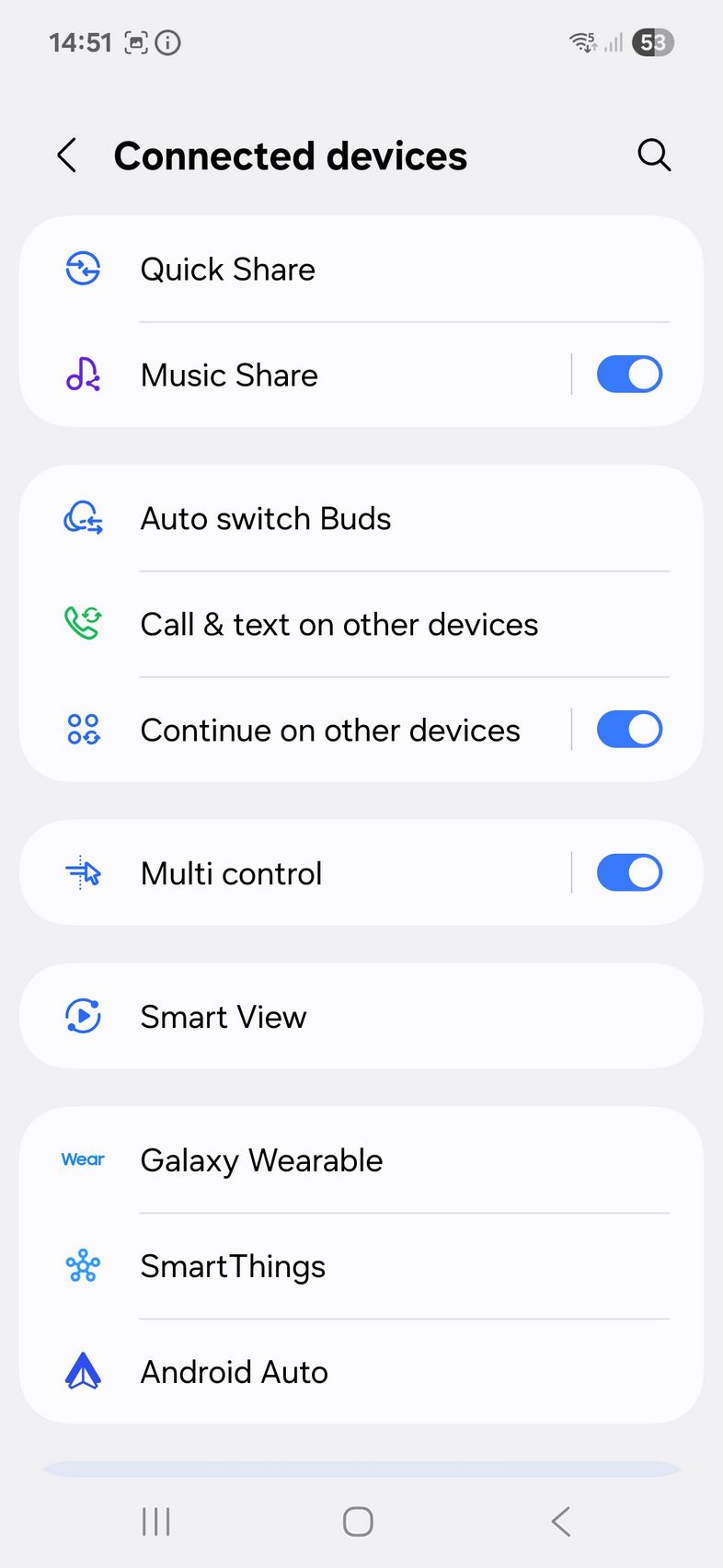723x1568 pixels.
Task: Open Smart View
Action: pos(361,1017)
